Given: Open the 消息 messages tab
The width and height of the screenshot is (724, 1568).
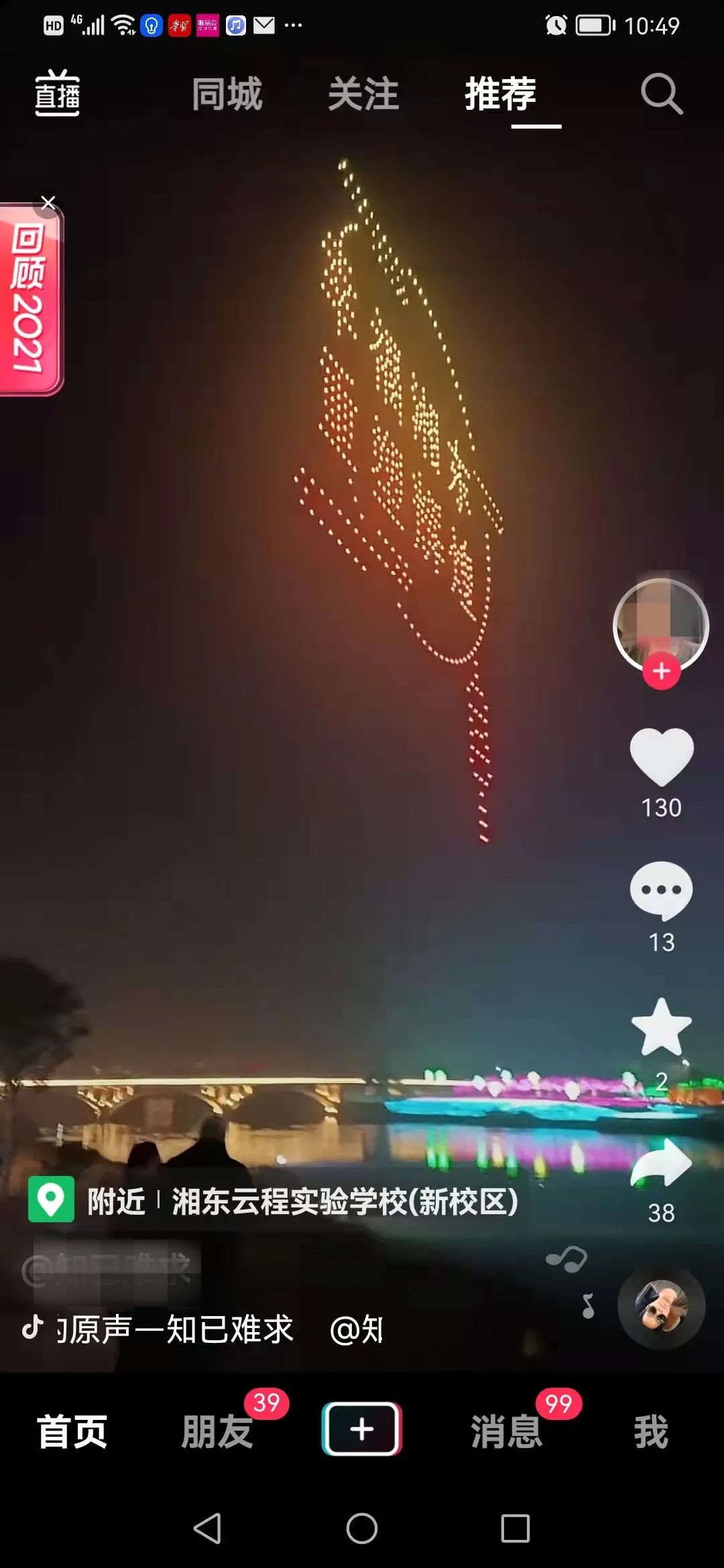Looking at the screenshot, I should (506, 1431).
